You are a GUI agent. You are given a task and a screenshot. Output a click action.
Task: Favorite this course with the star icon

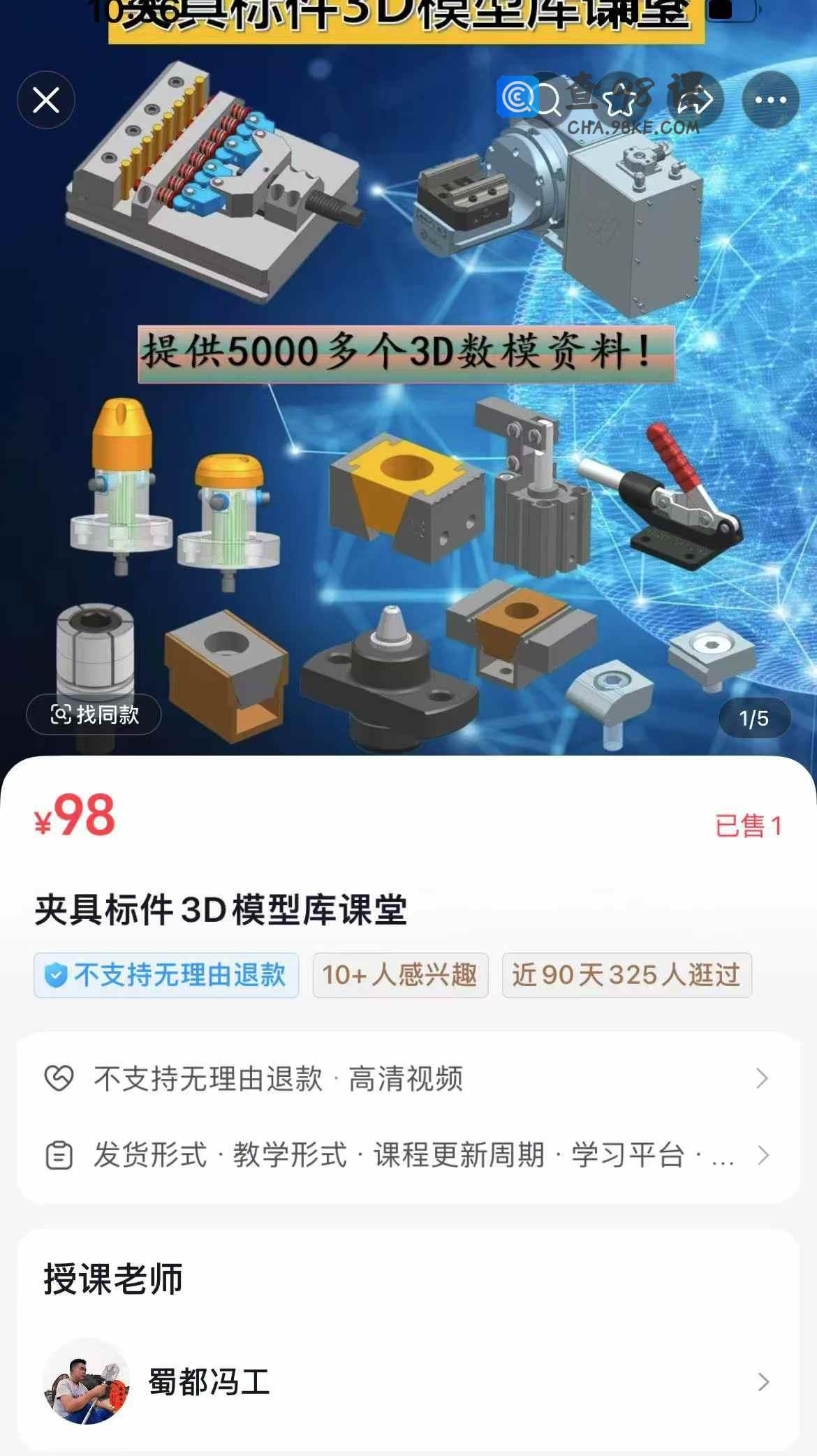click(619, 100)
